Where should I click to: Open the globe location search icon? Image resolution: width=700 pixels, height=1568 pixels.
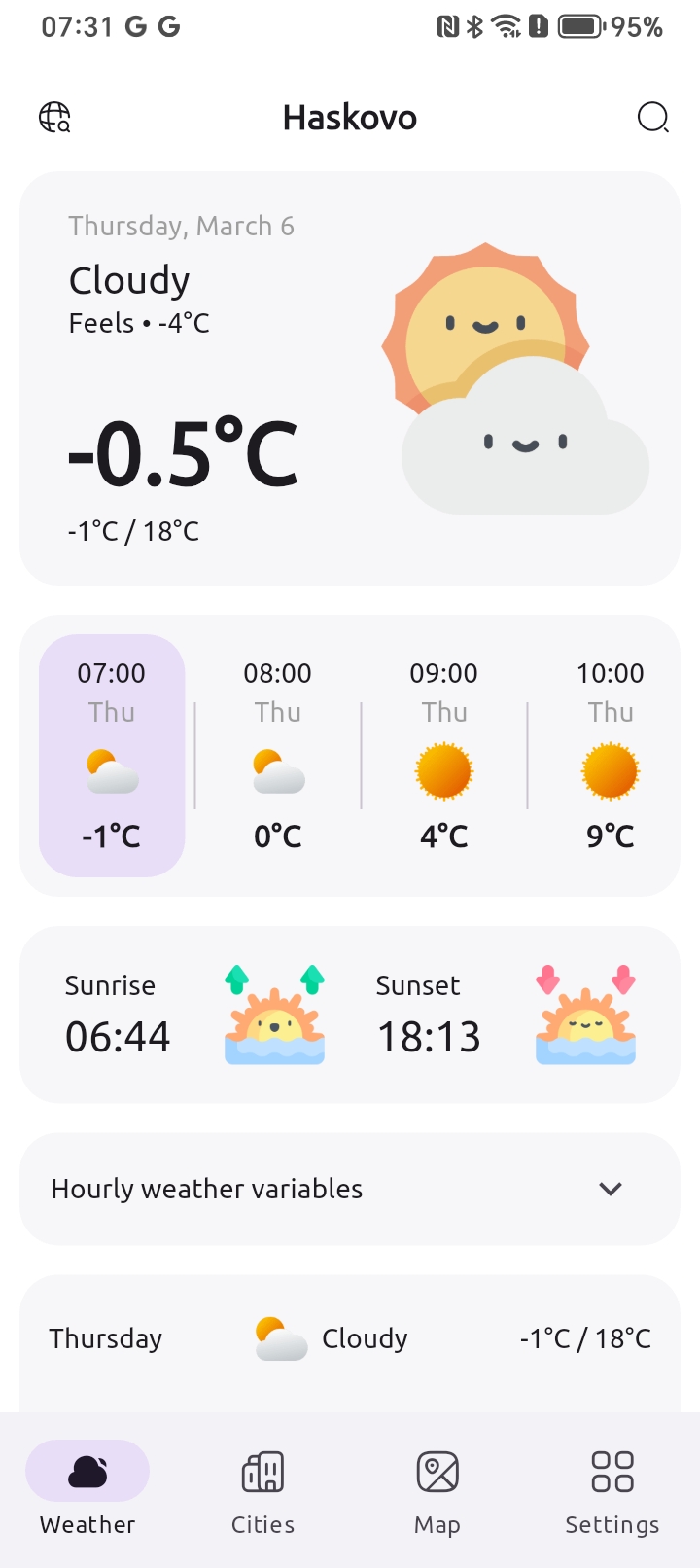point(54,118)
